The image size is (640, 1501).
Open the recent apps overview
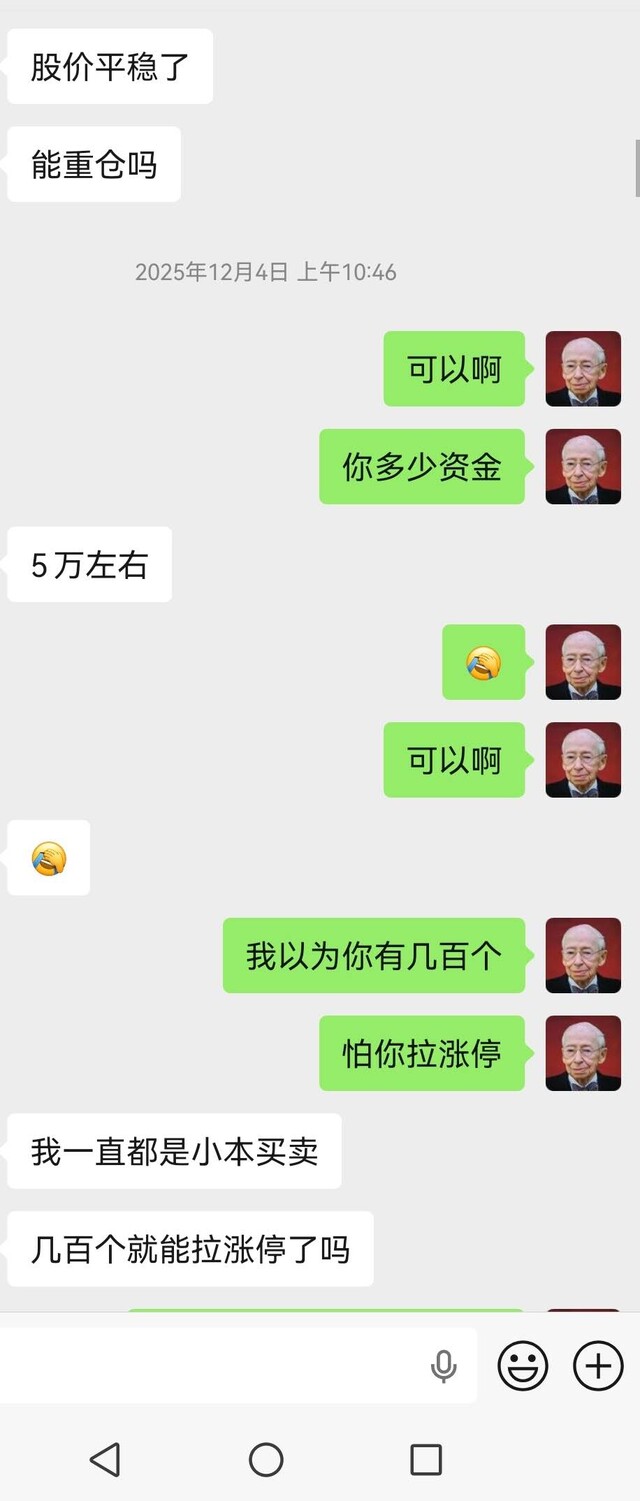[x=426, y=1459]
